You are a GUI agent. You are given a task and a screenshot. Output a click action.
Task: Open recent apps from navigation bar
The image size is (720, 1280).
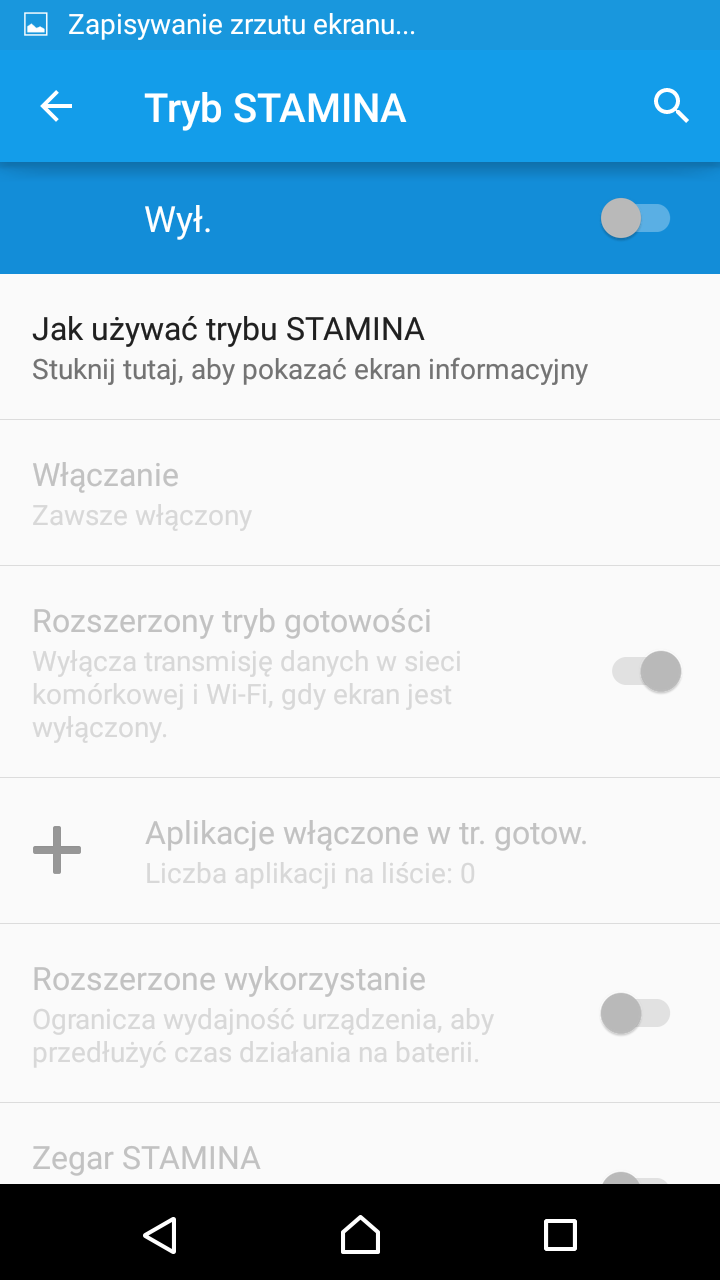tap(560, 1235)
